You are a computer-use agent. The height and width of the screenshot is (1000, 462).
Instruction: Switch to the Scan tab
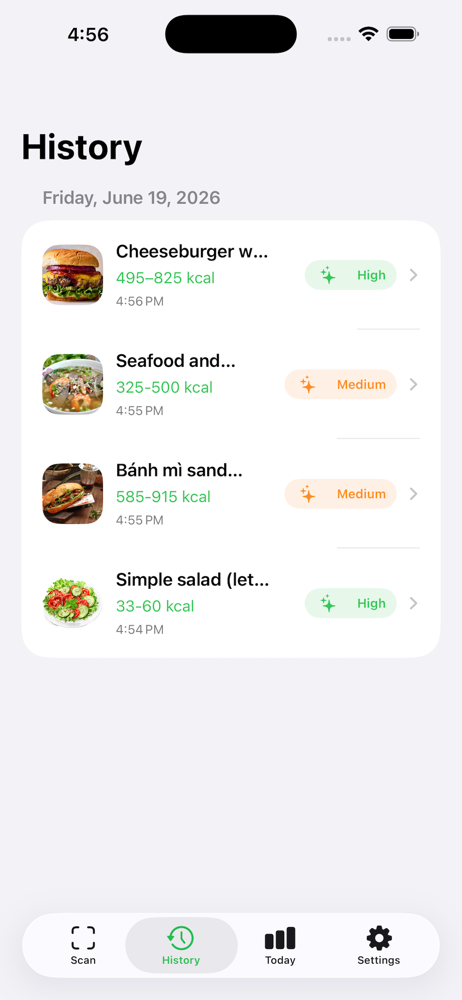(83, 945)
